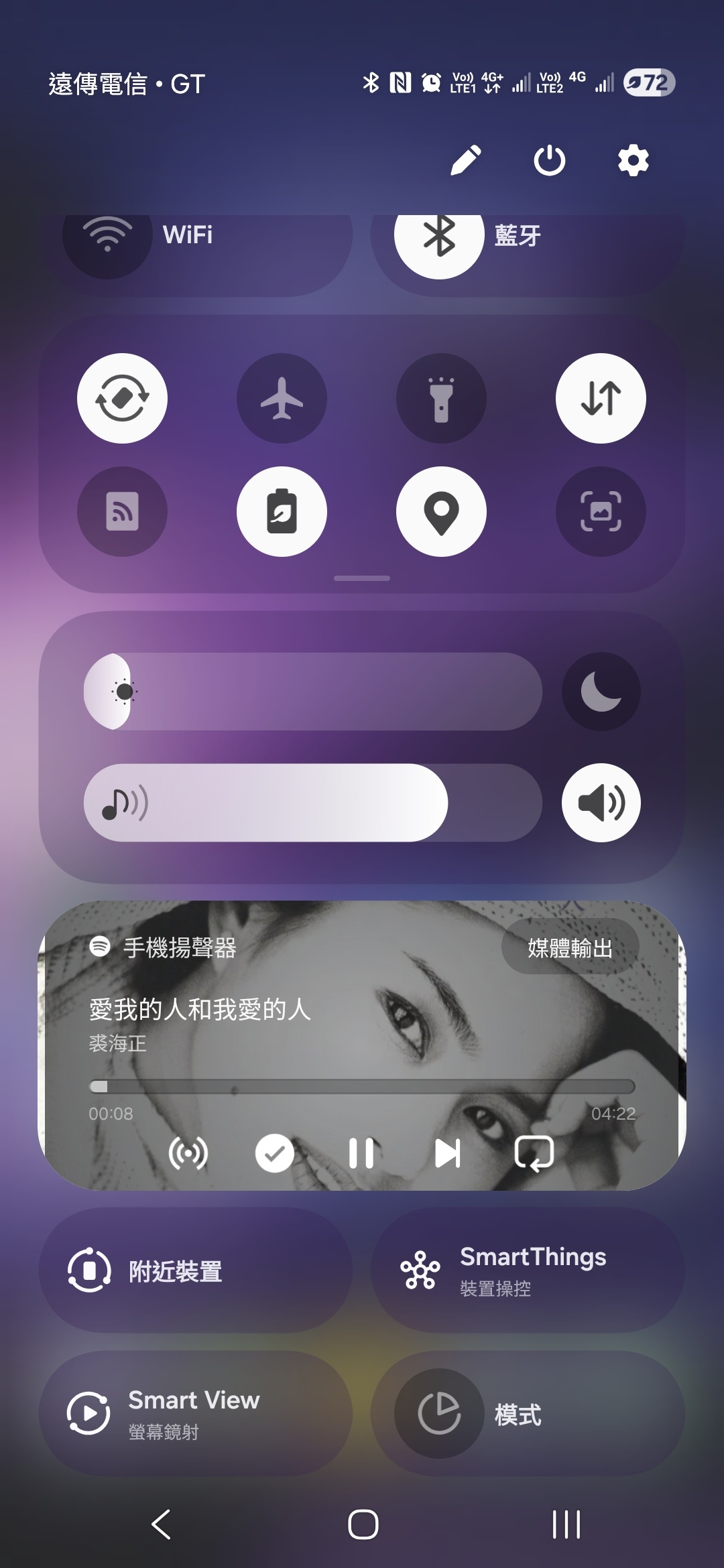
Task: Capture the screen with the screenshot tile
Action: (x=601, y=511)
